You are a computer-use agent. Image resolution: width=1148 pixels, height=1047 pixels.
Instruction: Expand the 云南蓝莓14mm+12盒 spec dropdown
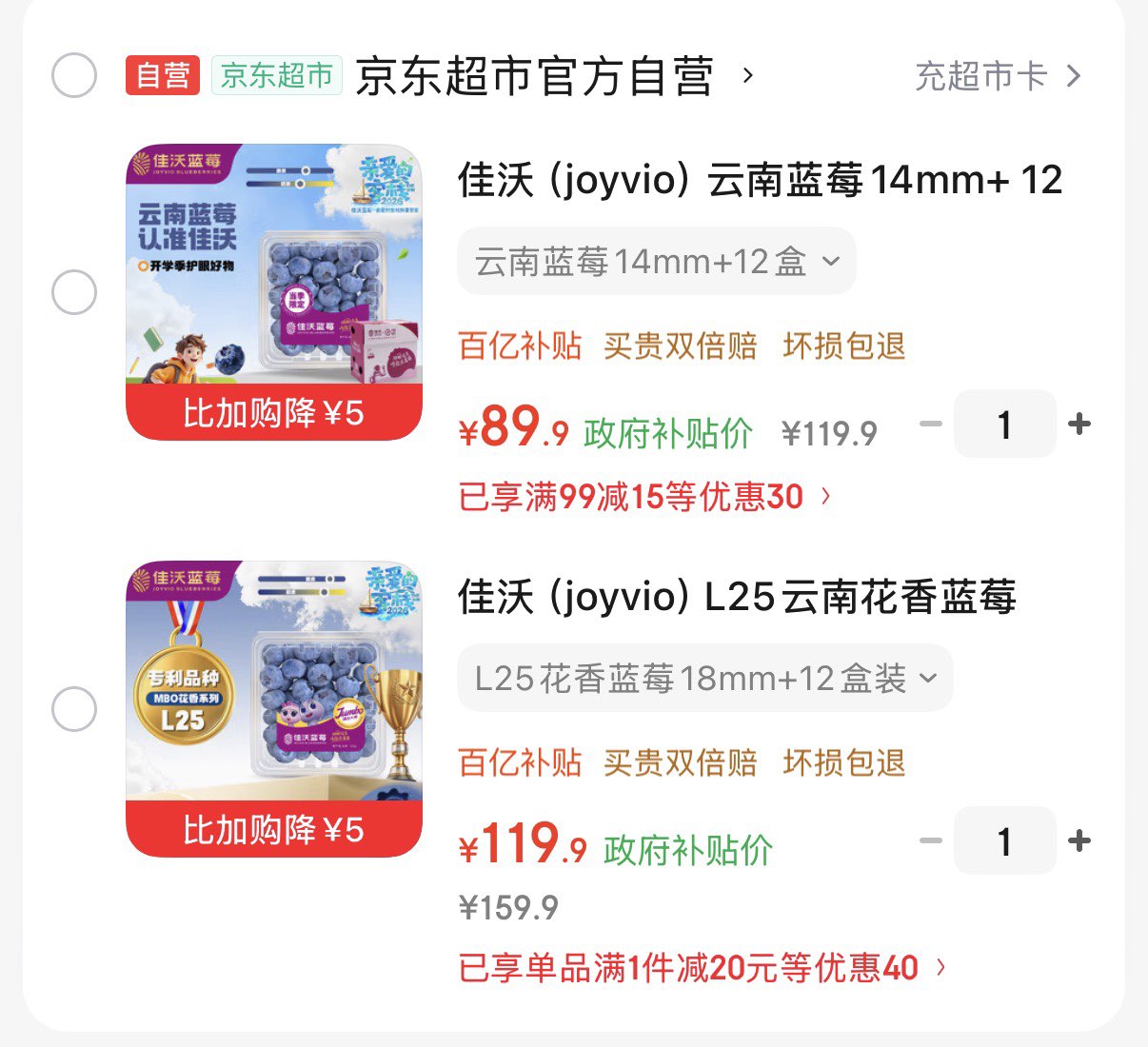[x=656, y=261]
